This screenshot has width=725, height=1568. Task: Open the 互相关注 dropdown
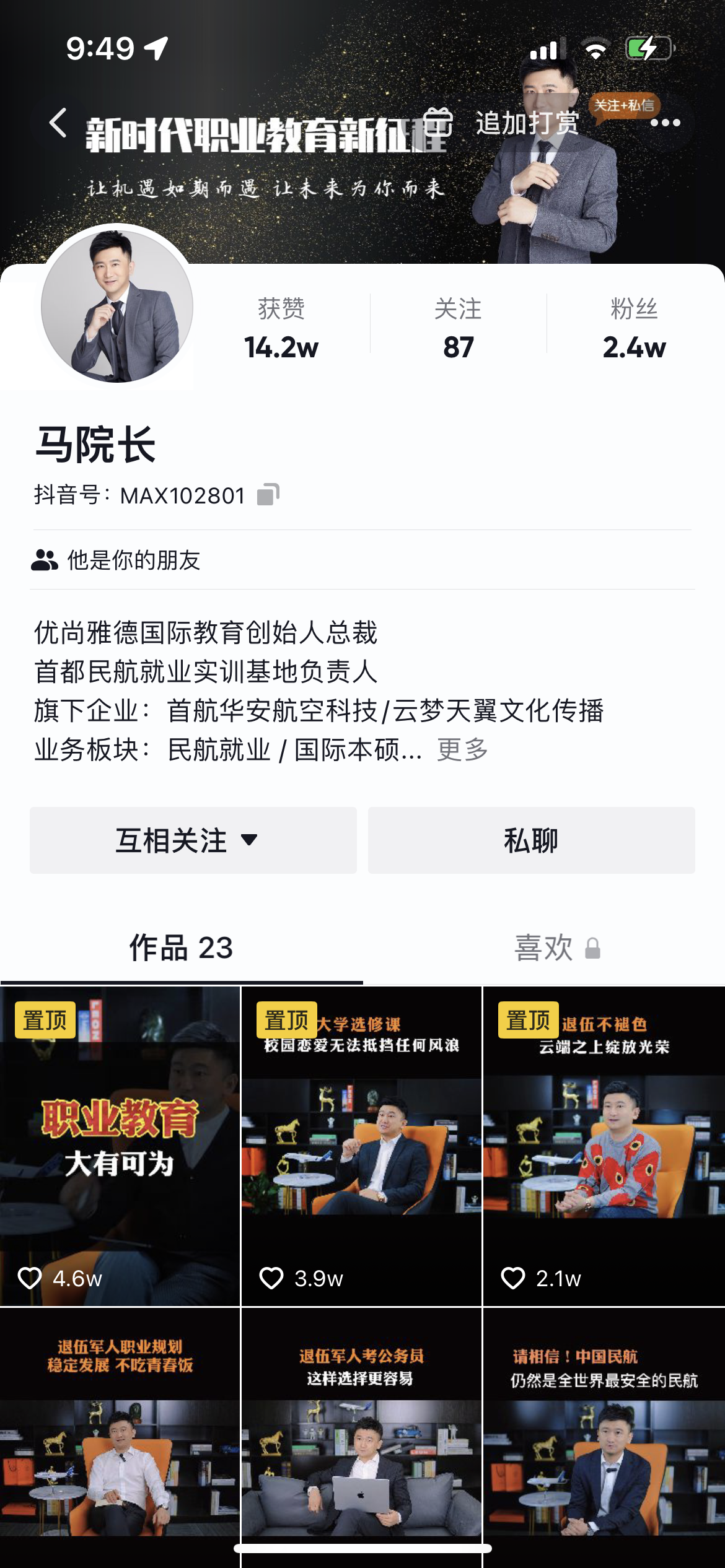pyautogui.click(x=193, y=840)
